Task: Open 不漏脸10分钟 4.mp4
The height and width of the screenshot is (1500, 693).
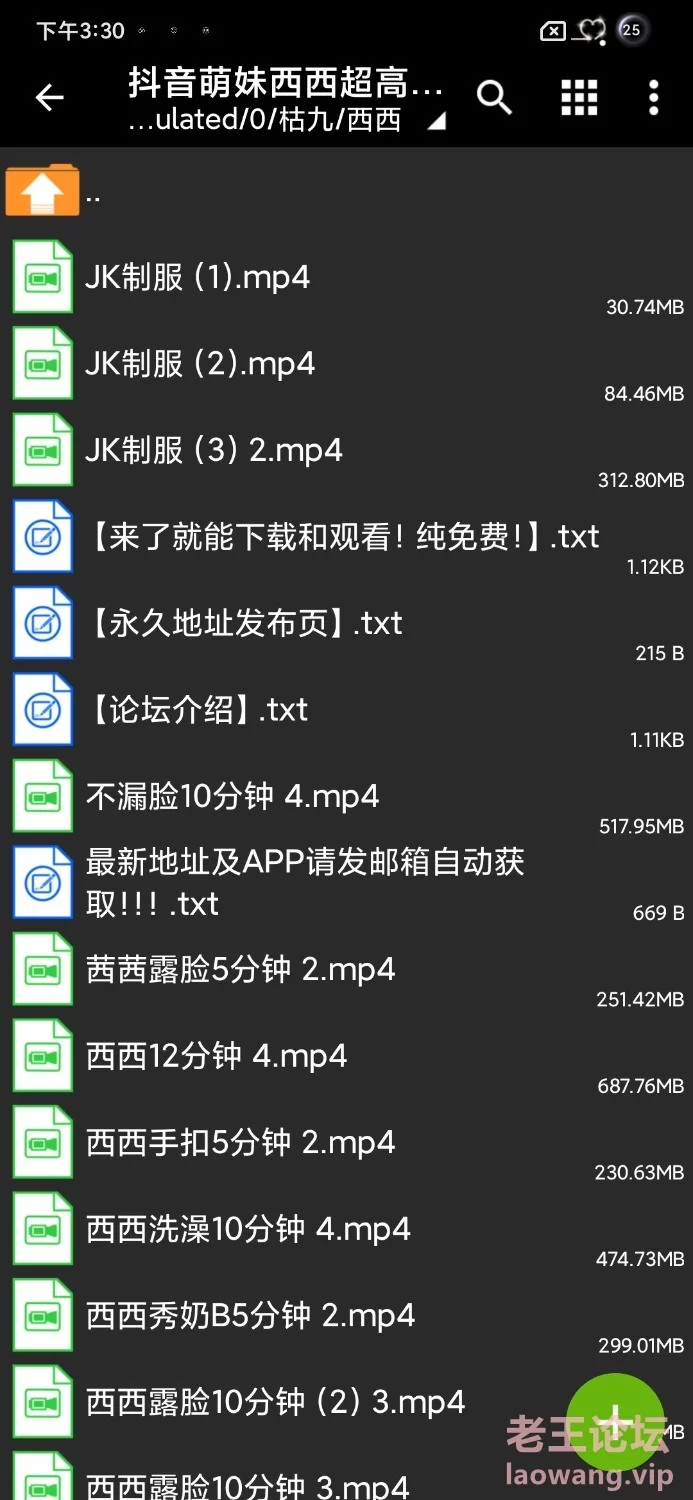Action: (x=346, y=797)
